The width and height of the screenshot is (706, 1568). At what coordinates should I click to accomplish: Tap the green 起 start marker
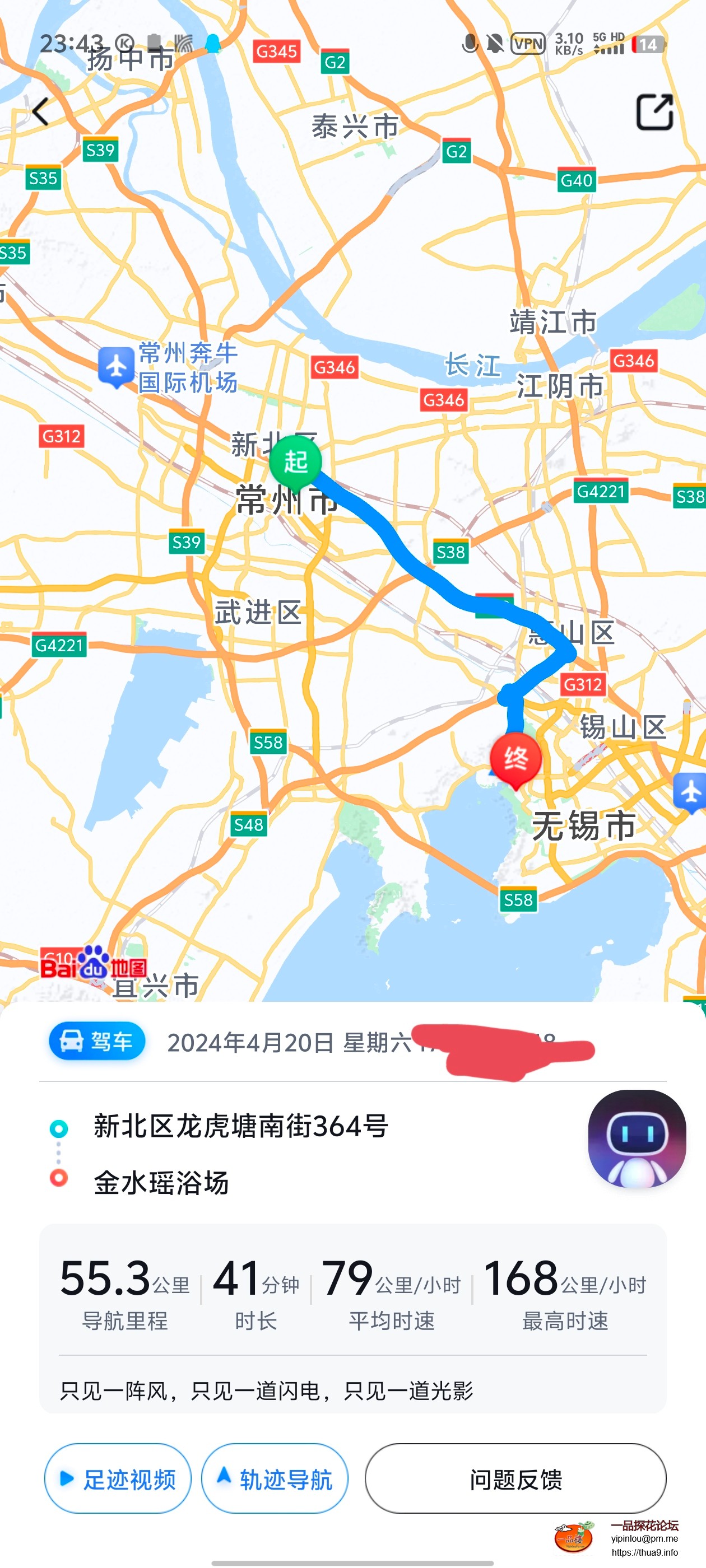[296, 462]
